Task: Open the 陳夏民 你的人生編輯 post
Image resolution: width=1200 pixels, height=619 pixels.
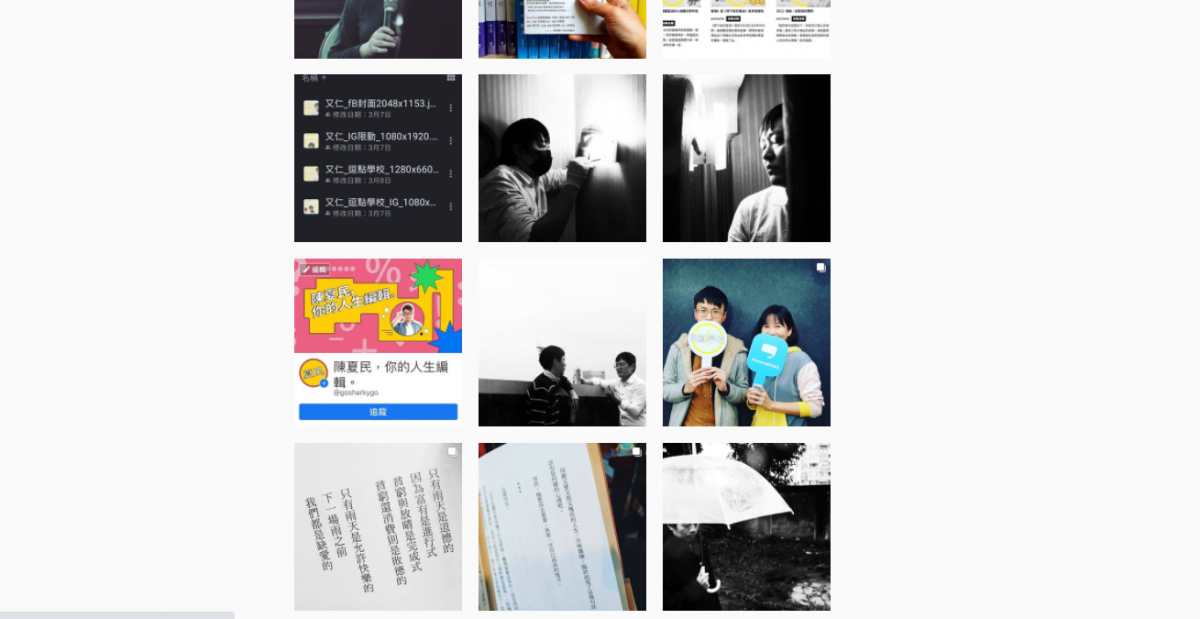Action: coord(378,342)
